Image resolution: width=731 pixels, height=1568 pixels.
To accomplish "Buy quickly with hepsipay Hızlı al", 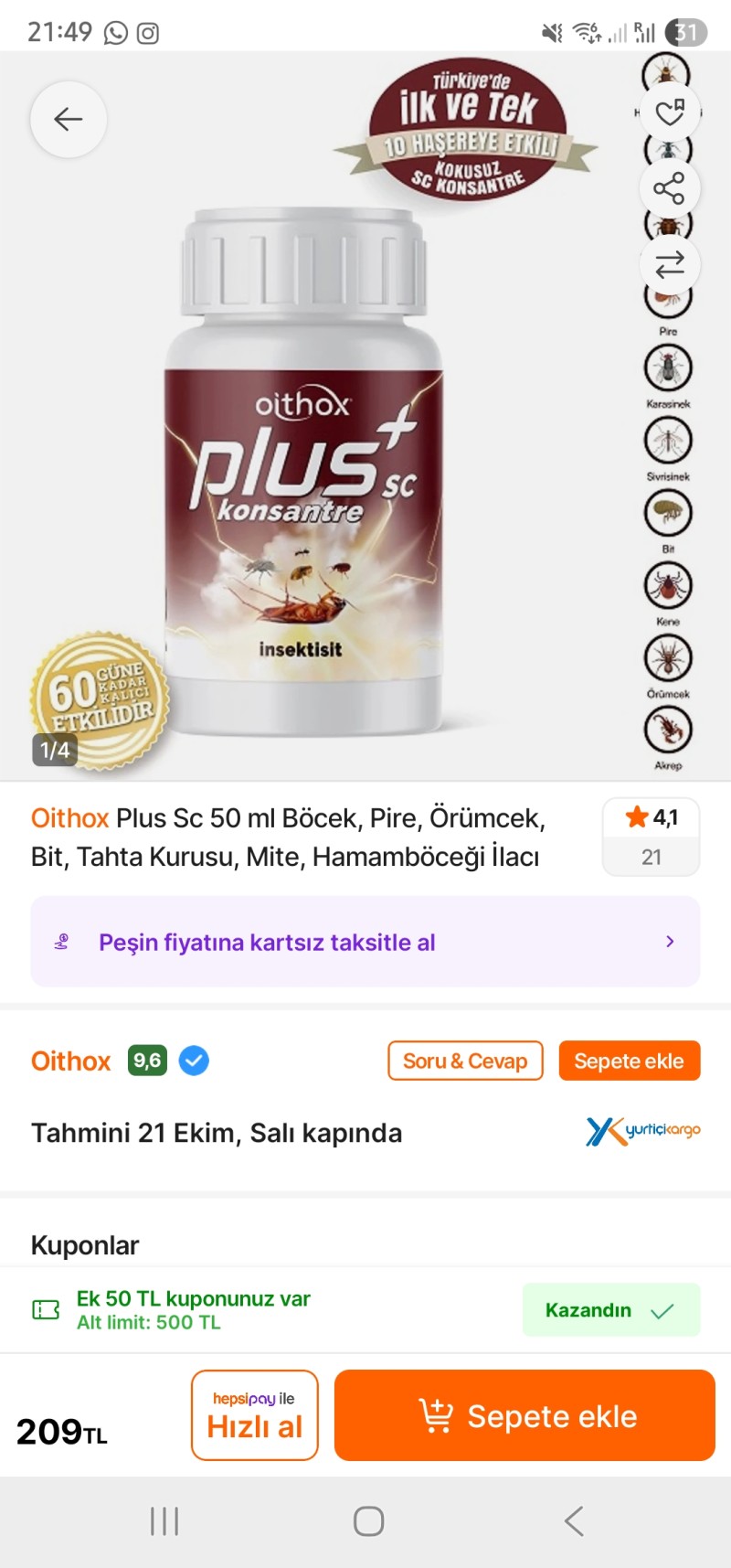I will pos(254,1415).
